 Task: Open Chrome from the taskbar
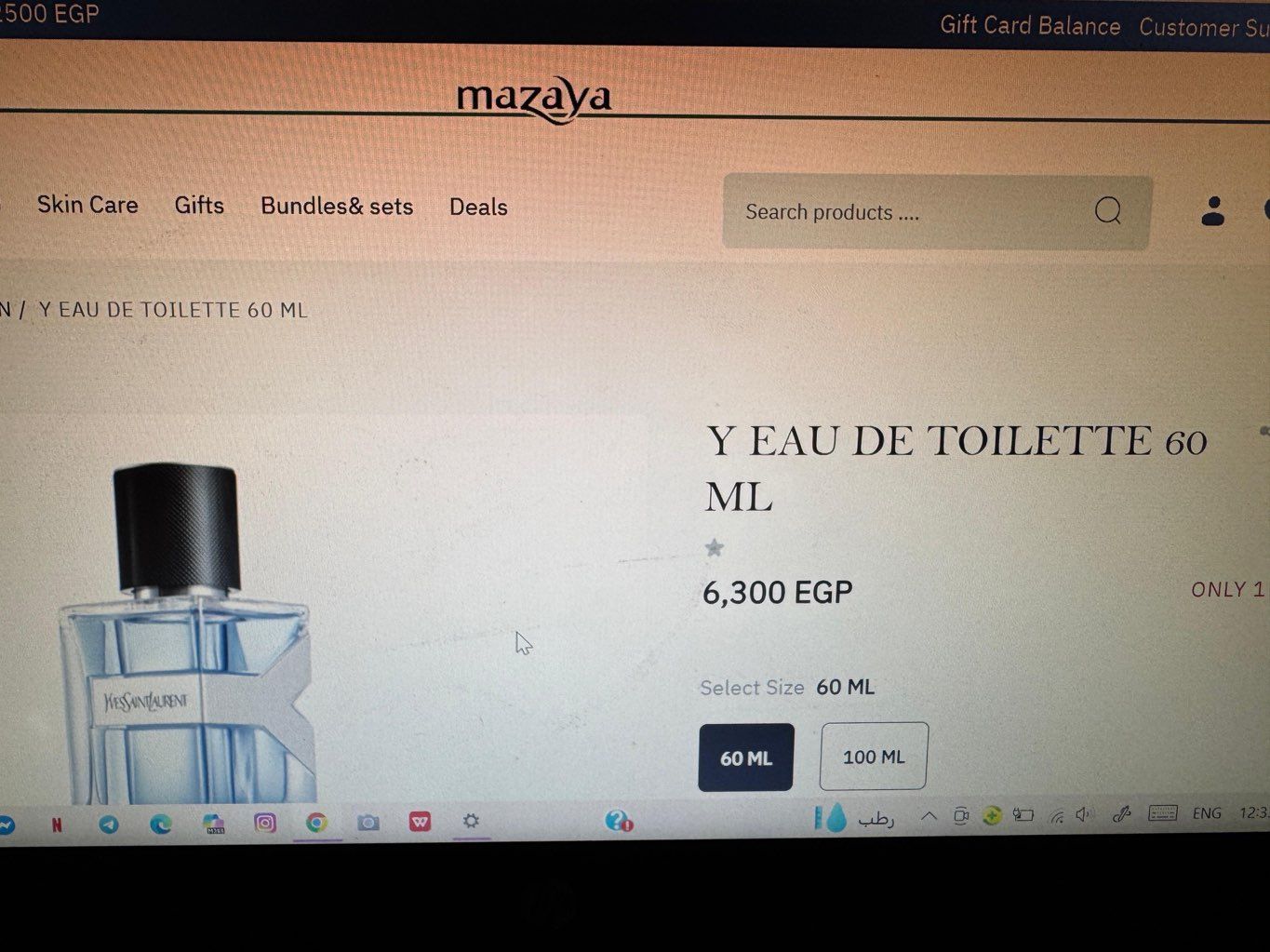point(316,822)
